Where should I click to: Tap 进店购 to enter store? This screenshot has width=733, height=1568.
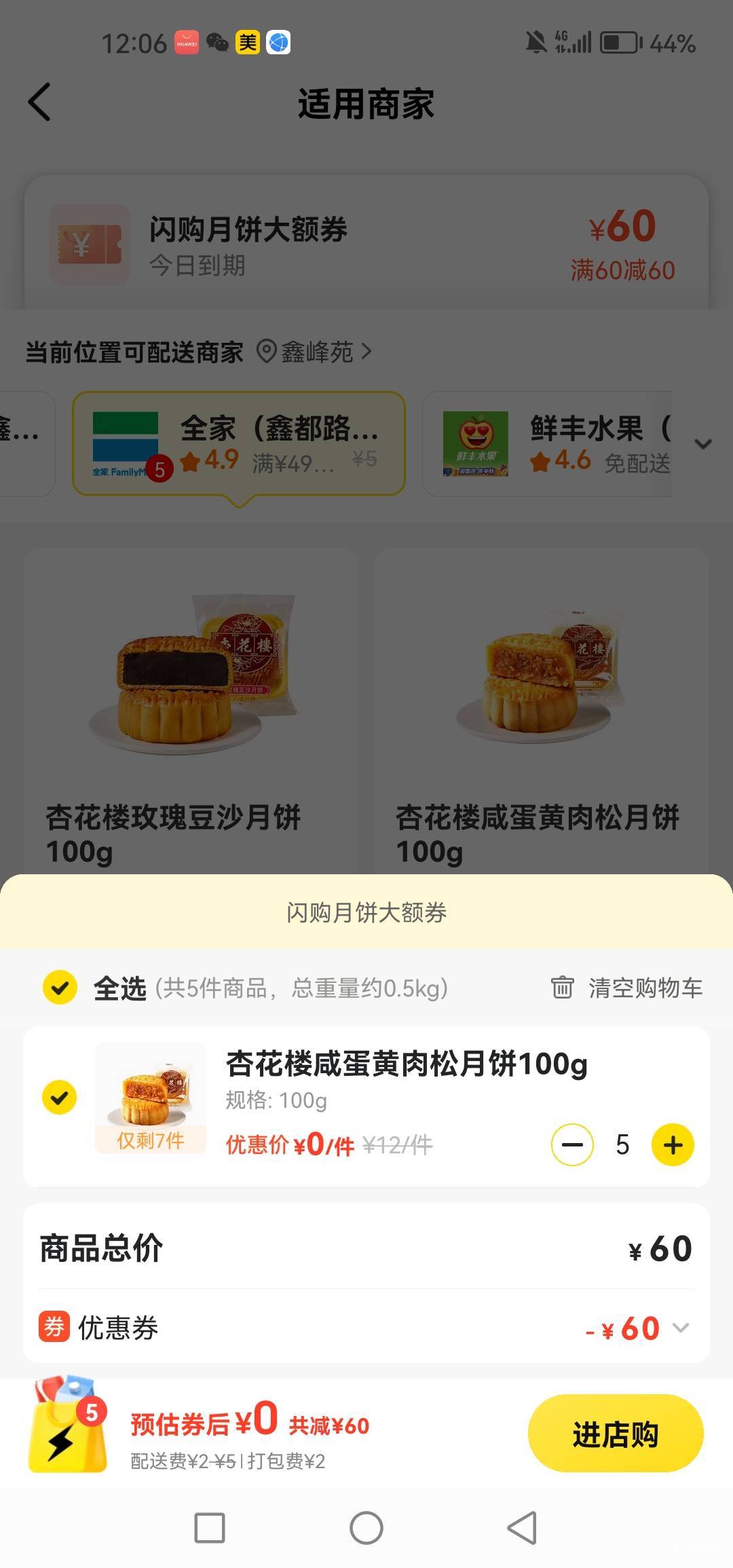point(615,1434)
